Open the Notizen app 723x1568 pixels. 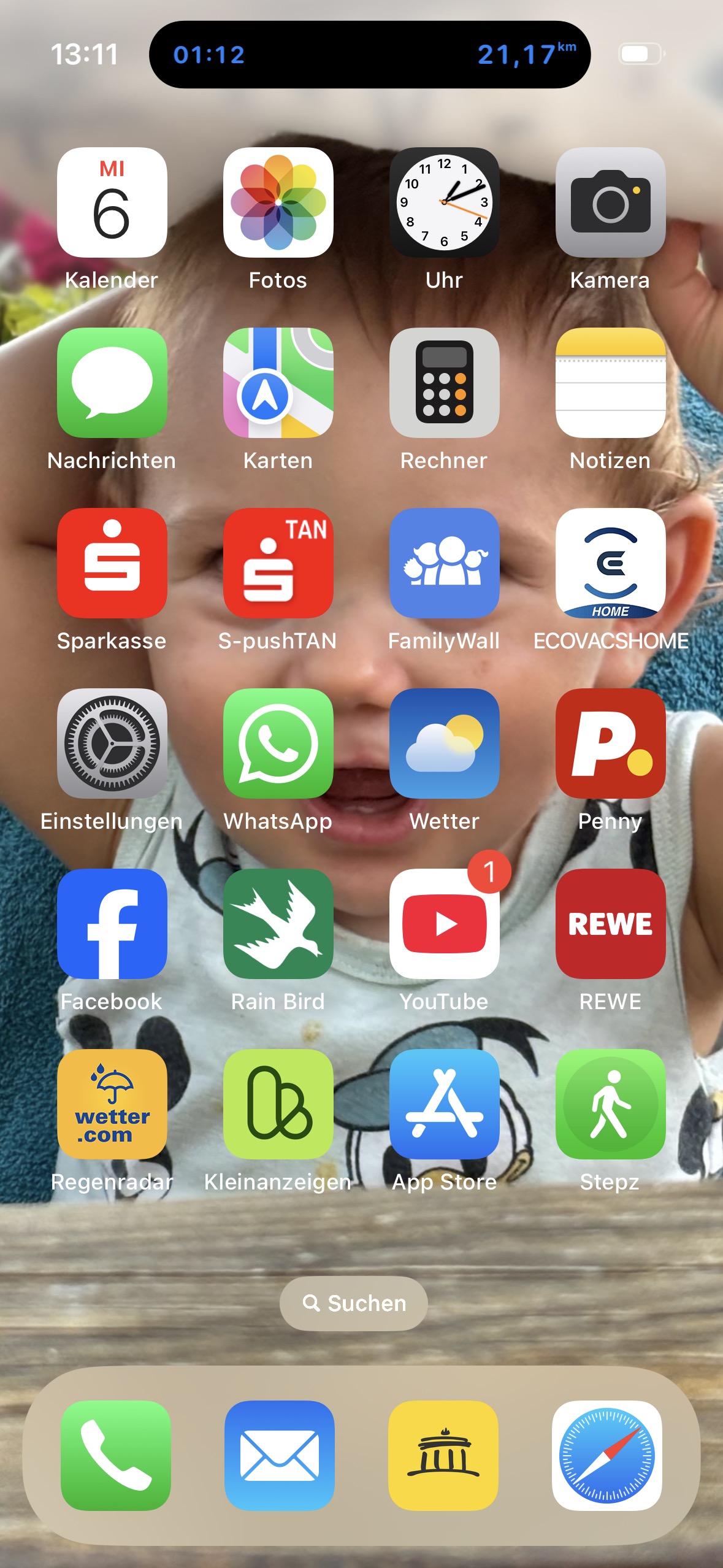click(610, 383)
